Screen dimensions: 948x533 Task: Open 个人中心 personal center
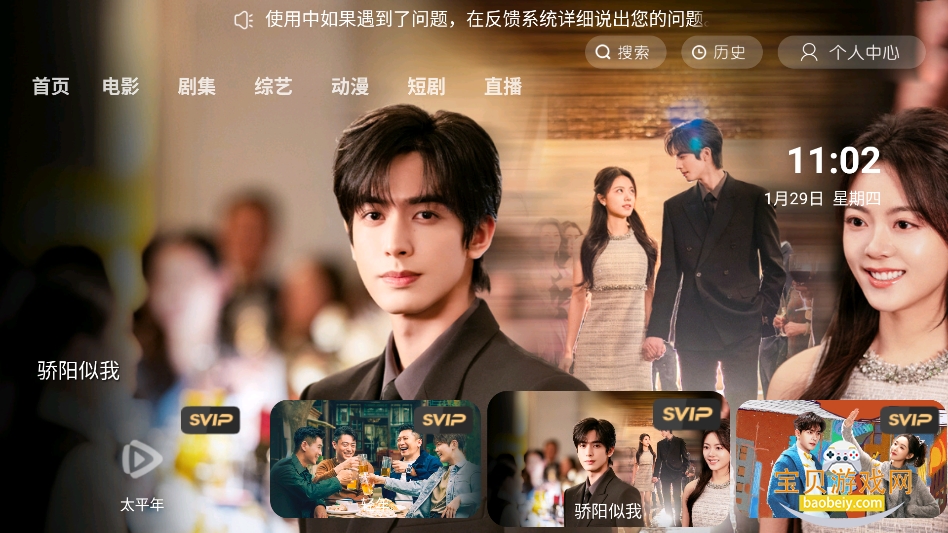click(x=851, y=52)
